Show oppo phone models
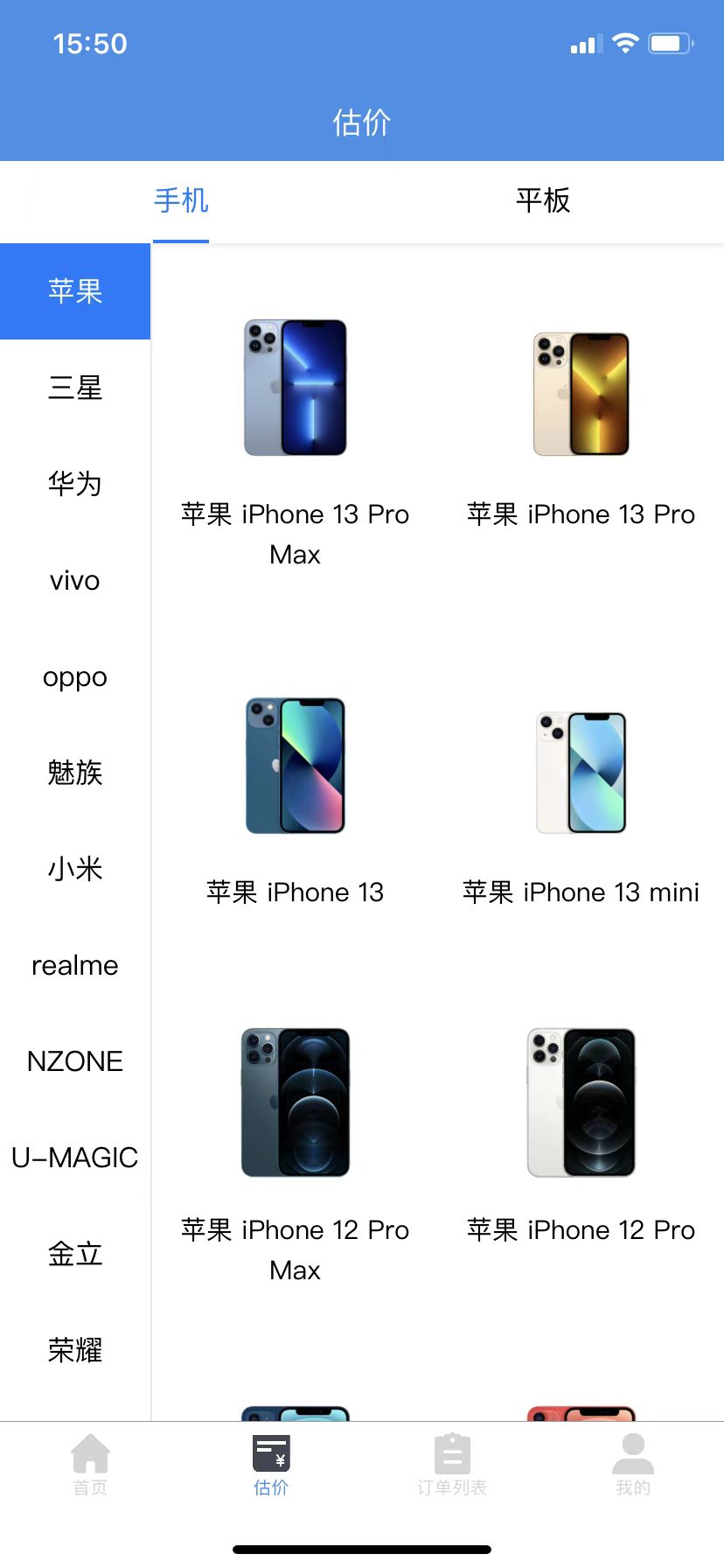The width and height of the screenshot is (724, 1568). (75, 676)
